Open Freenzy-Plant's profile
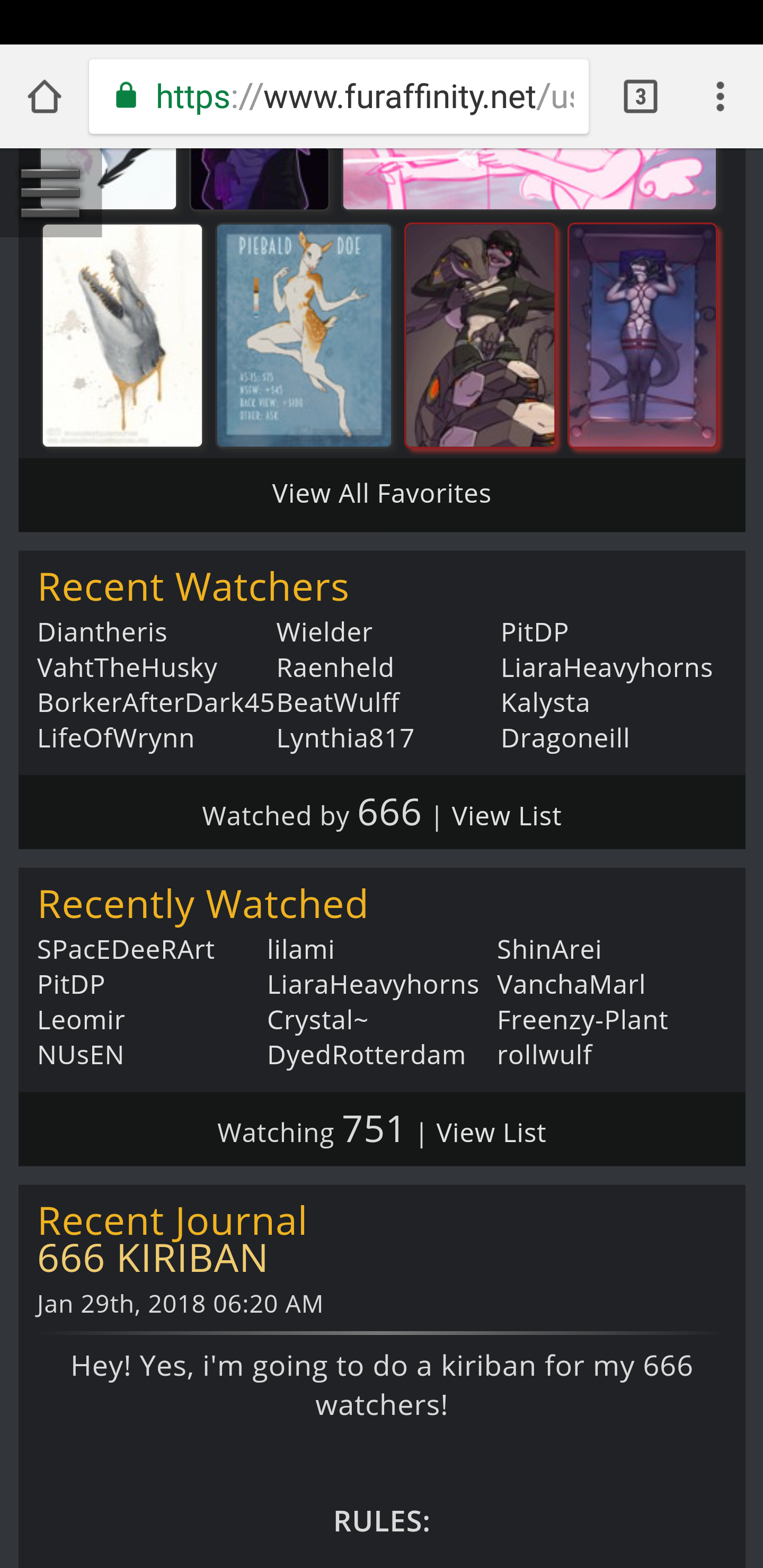763x1568 pixels. coord(582,1020)
